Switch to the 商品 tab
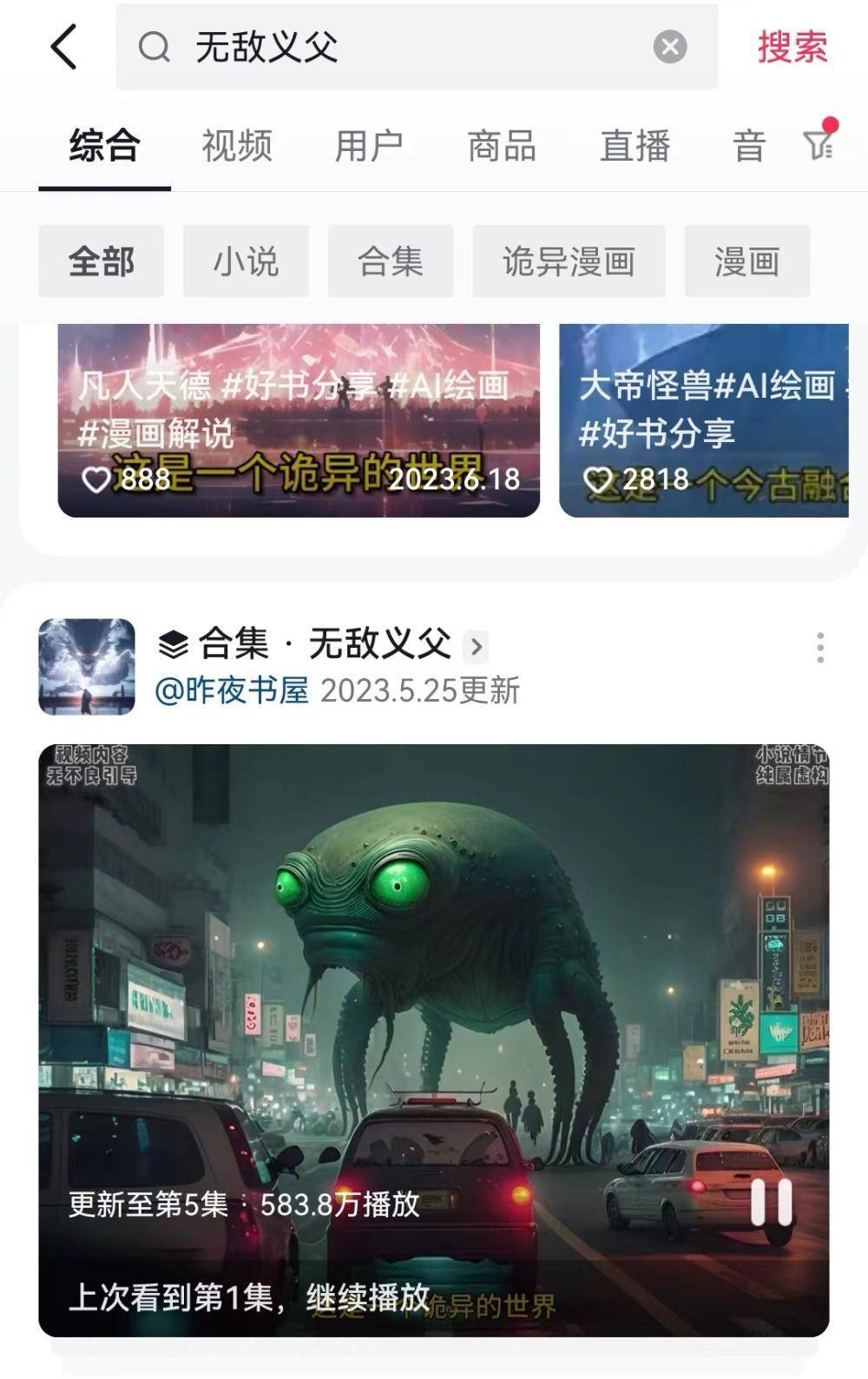Screen dimensions: 868x1379 click(x=502, y=146)
